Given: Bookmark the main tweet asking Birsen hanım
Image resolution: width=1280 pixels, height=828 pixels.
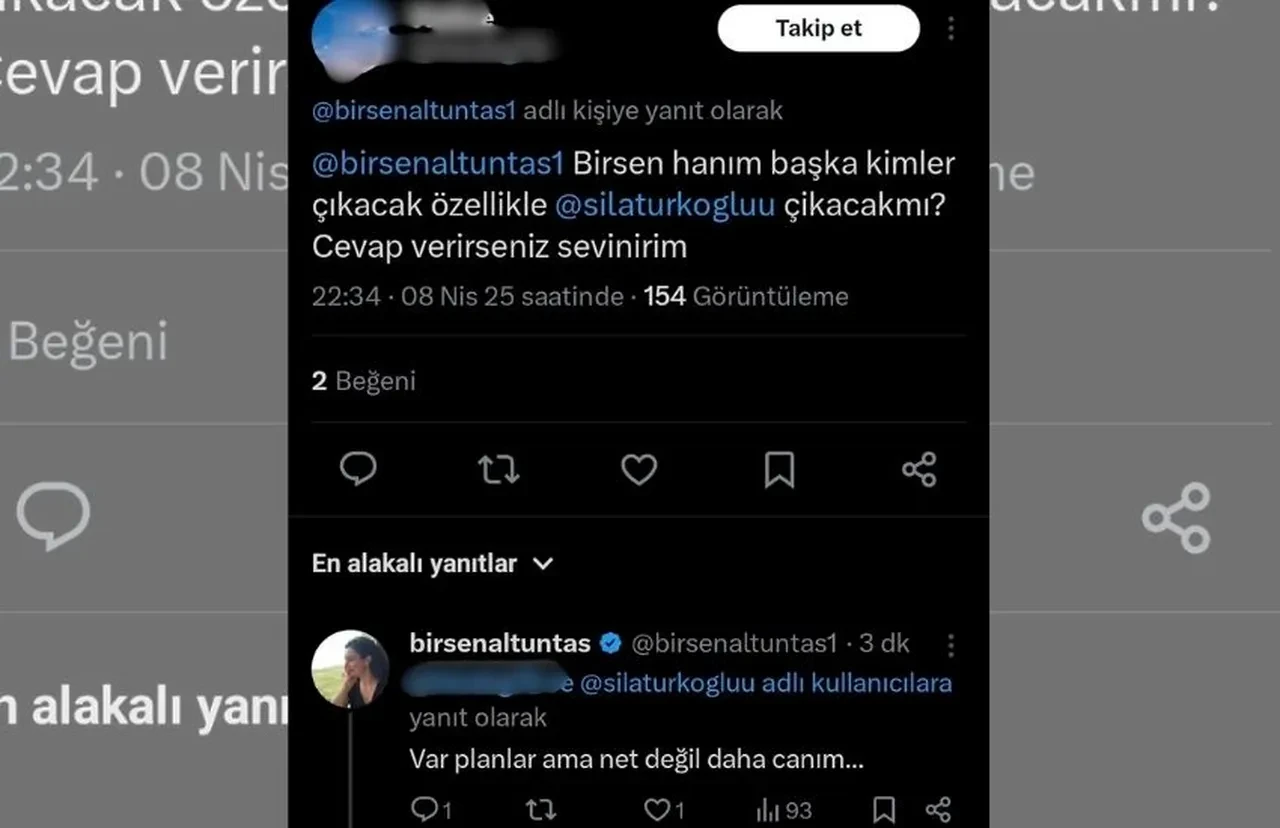Looking at the screenshot, I should click(x=779, y=469).
